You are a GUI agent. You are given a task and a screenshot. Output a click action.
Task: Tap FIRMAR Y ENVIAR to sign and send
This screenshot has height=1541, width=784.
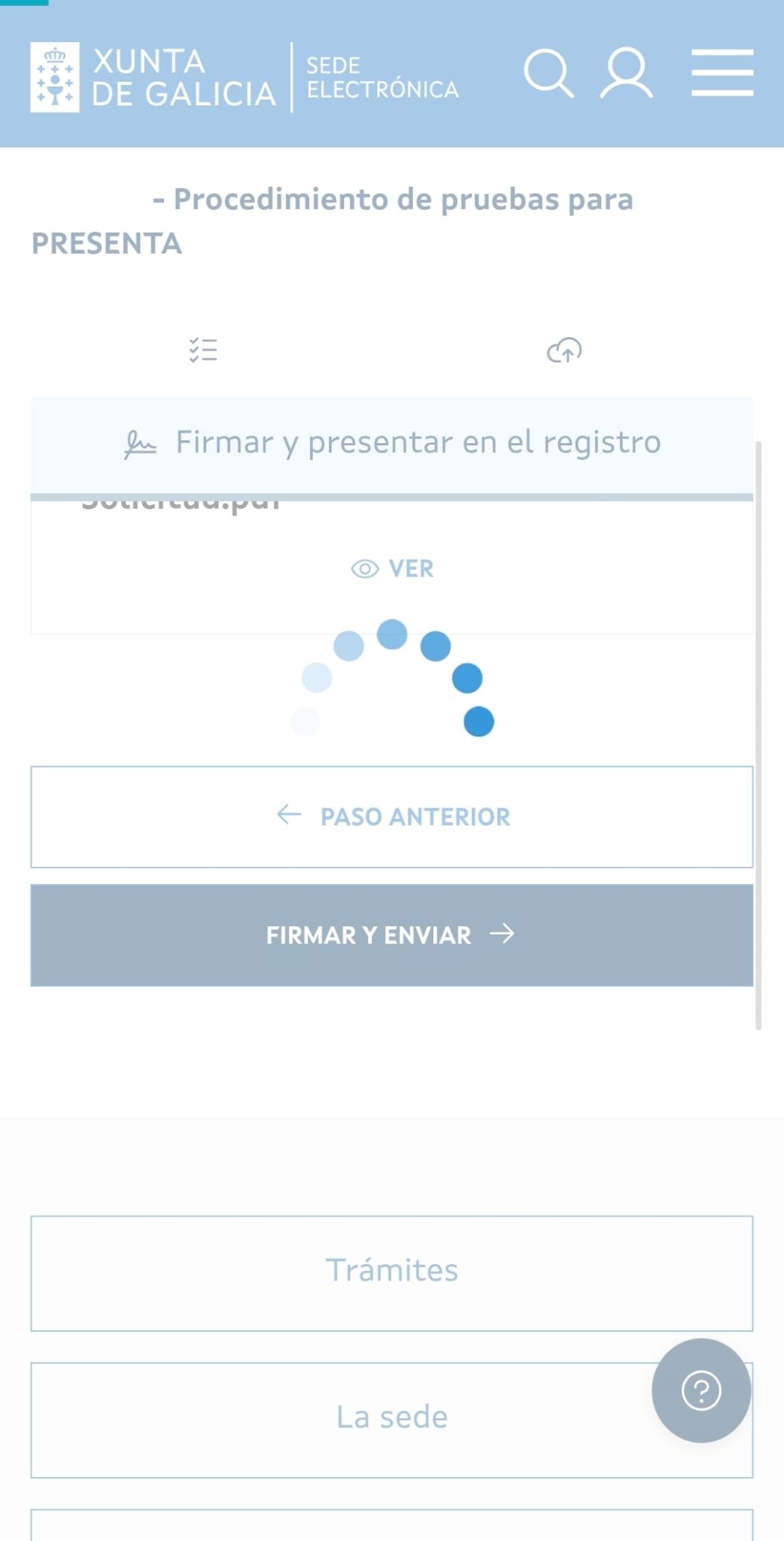392,935
